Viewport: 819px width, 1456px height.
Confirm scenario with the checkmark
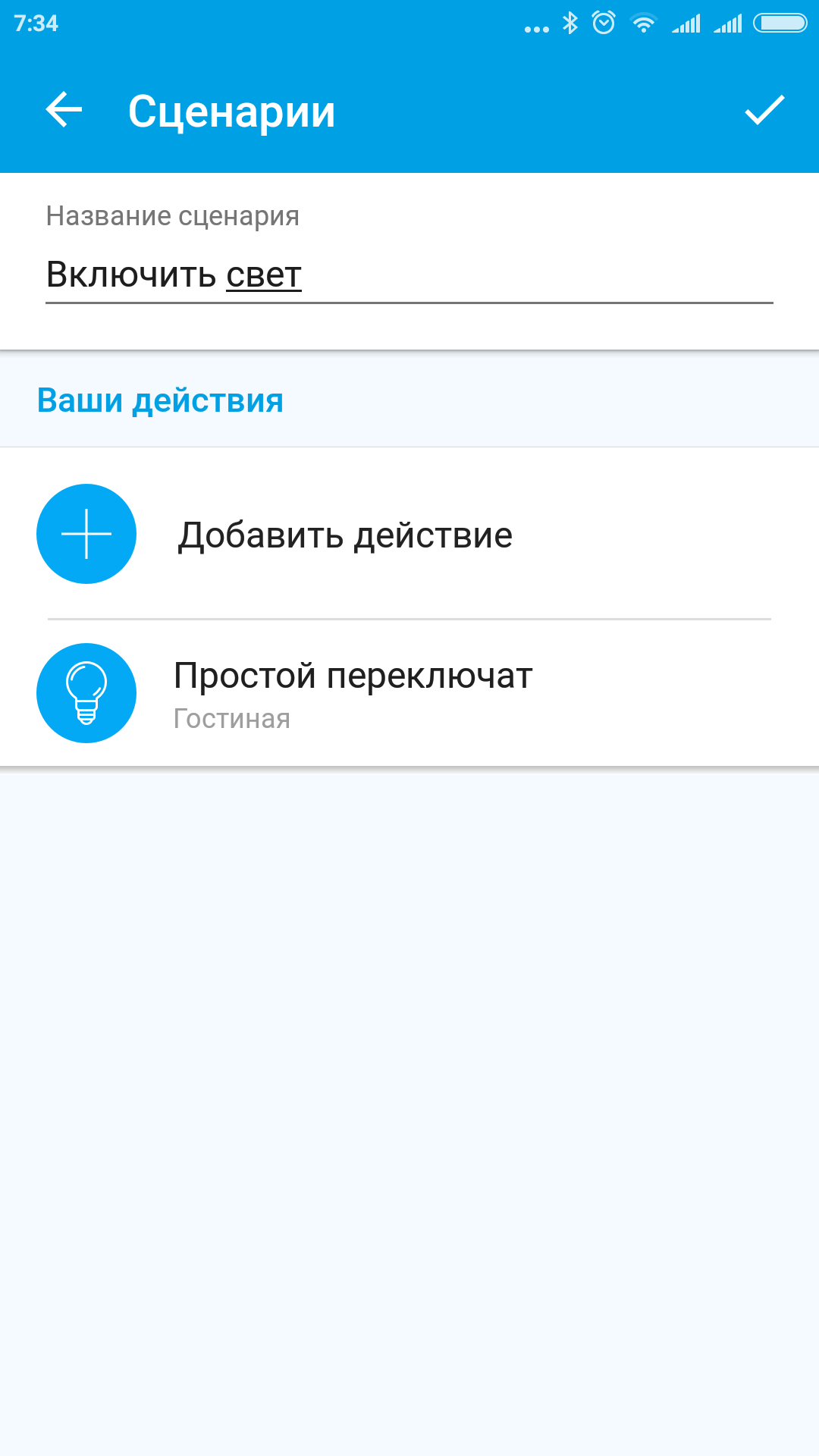764,111
